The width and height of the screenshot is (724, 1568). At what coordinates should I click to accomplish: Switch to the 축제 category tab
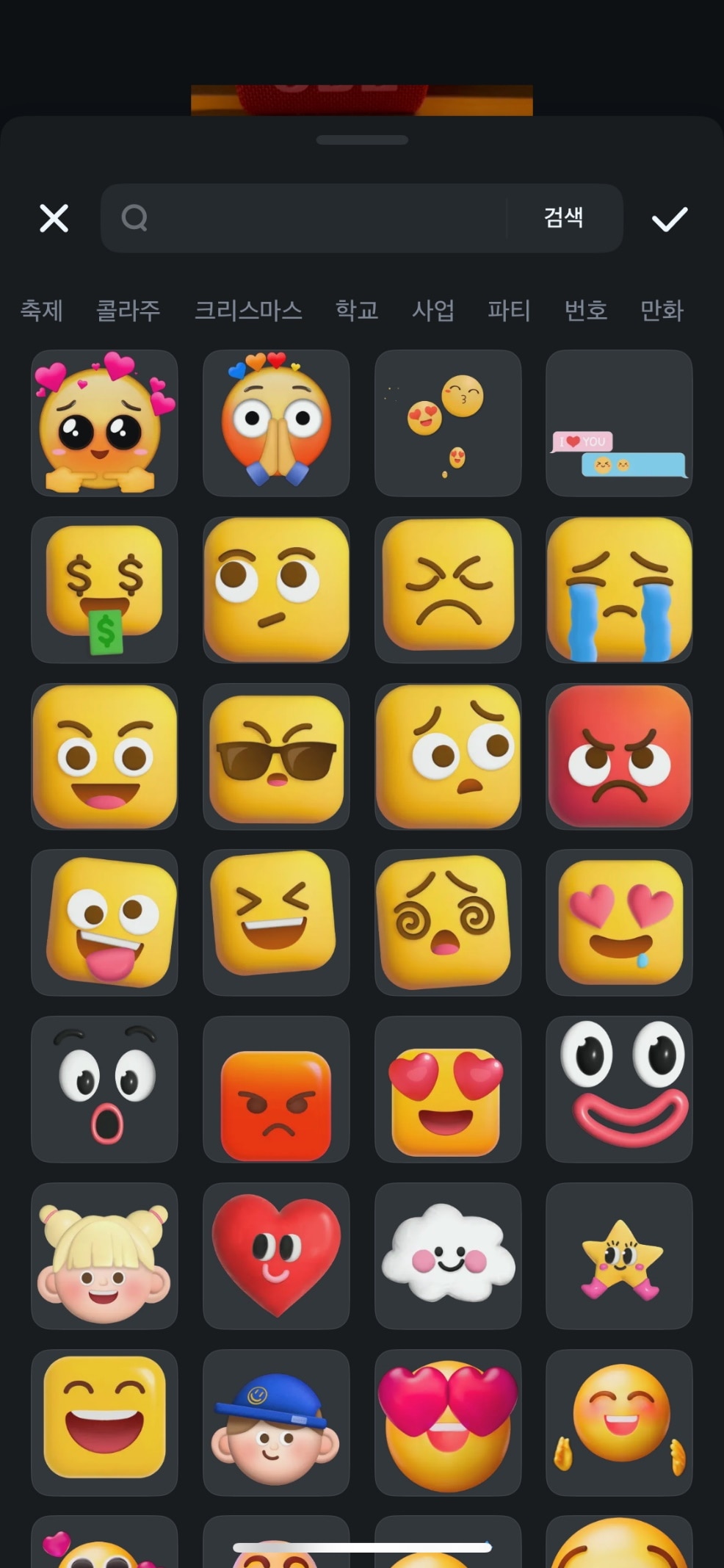42,311
